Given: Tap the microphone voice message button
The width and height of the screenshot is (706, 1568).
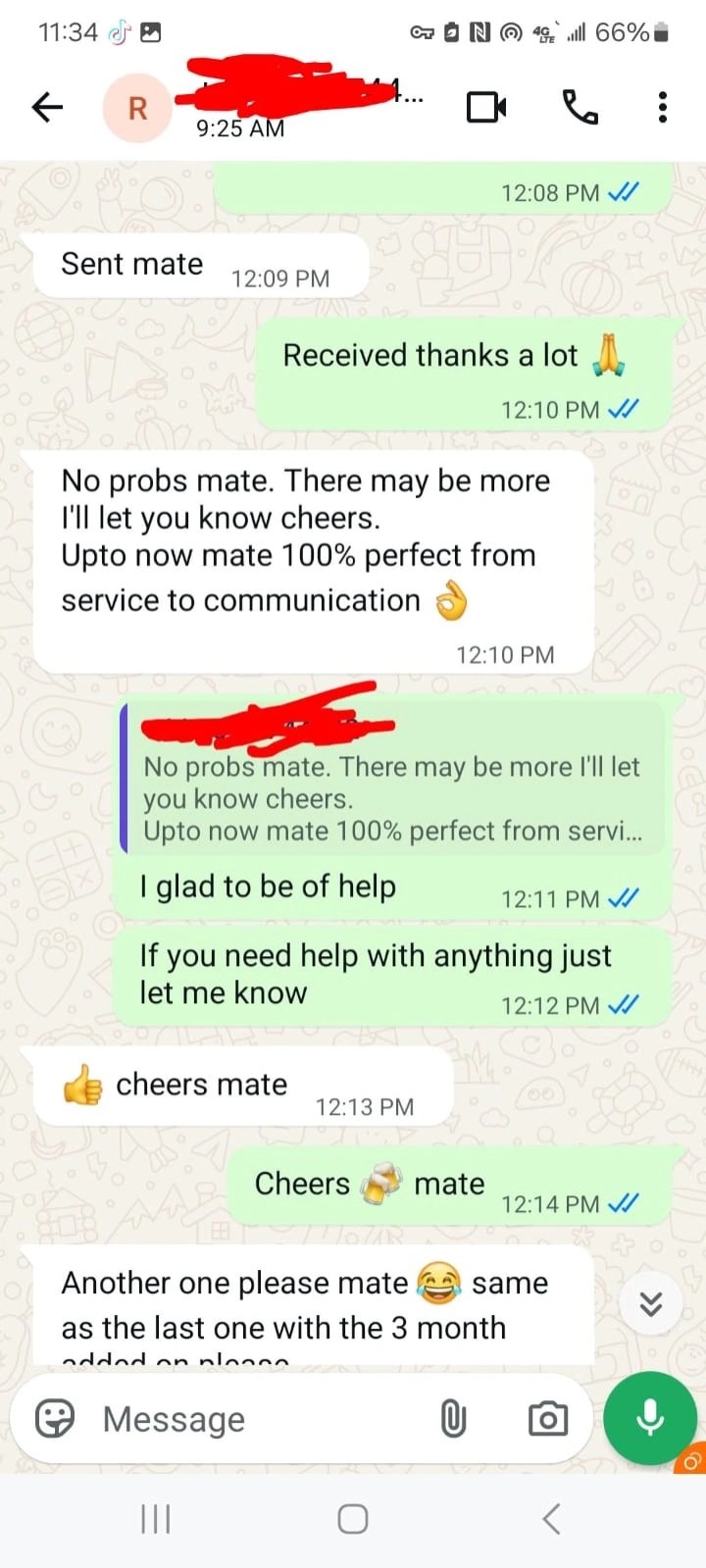Looking at the screenshot, I should (x=650, y=1417).
